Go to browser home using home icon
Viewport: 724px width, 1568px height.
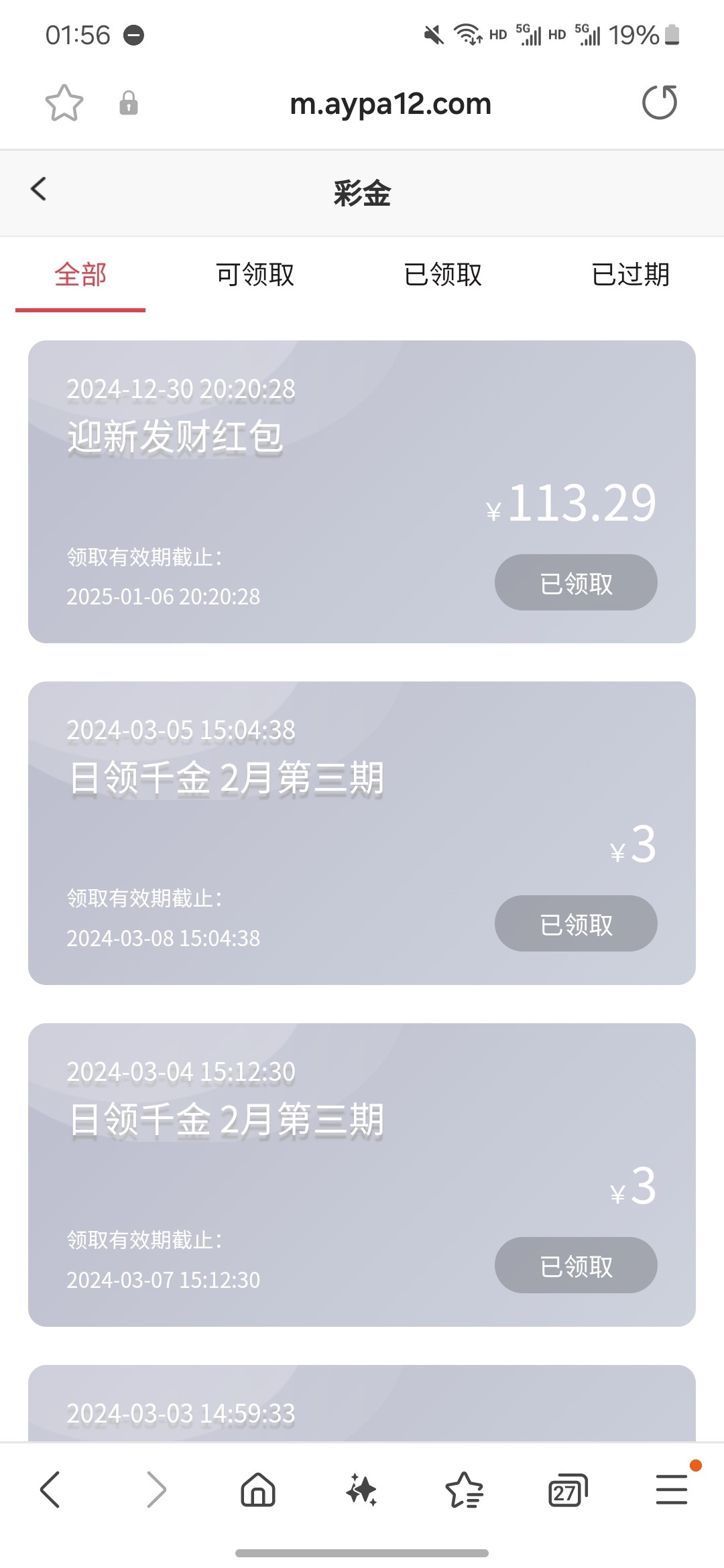click(258, 1489)
